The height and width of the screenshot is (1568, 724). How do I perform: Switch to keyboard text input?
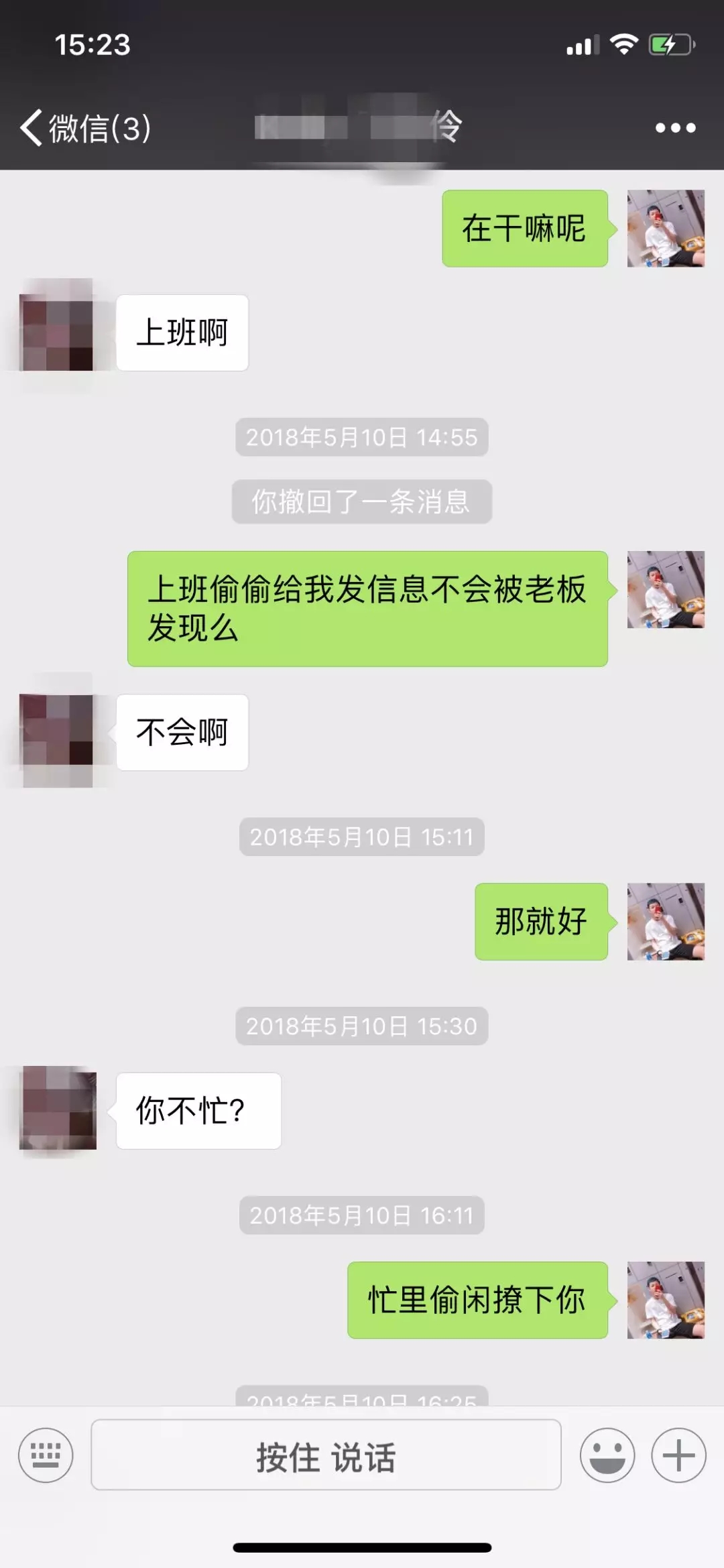click(46, 1455)
